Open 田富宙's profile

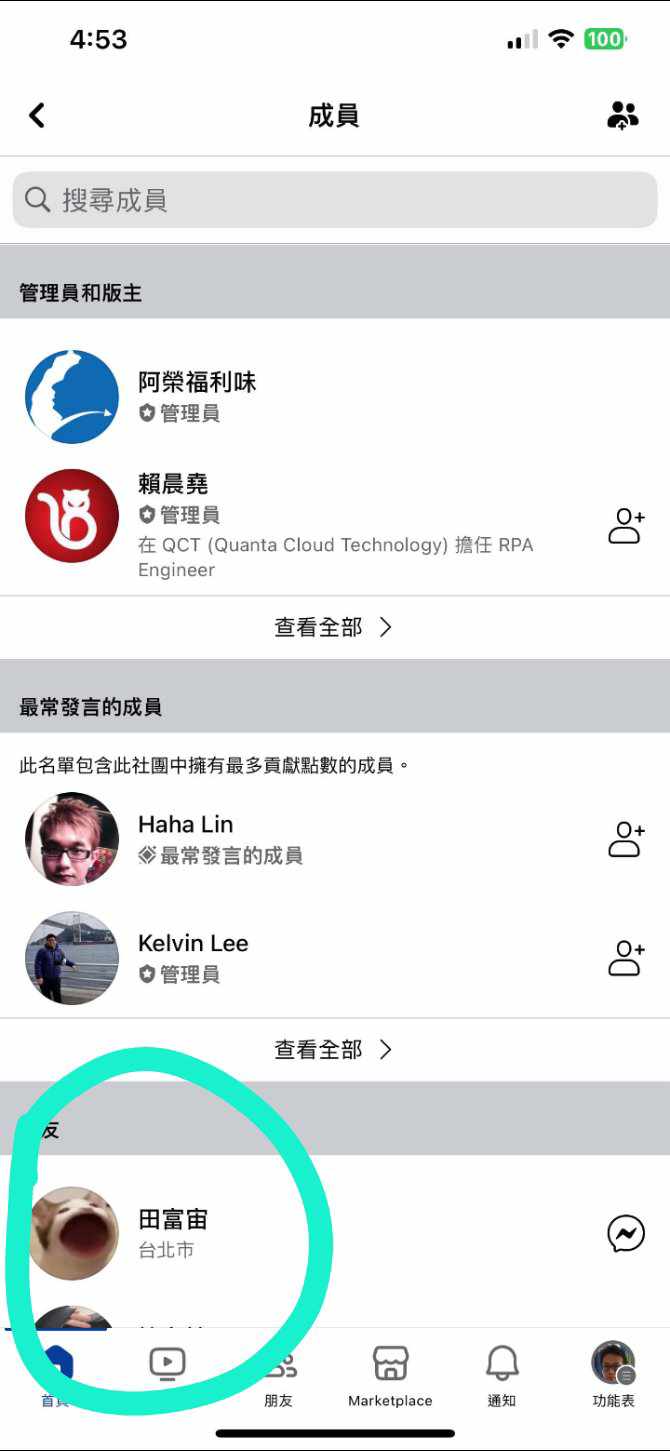click(x=173, y=1220)
